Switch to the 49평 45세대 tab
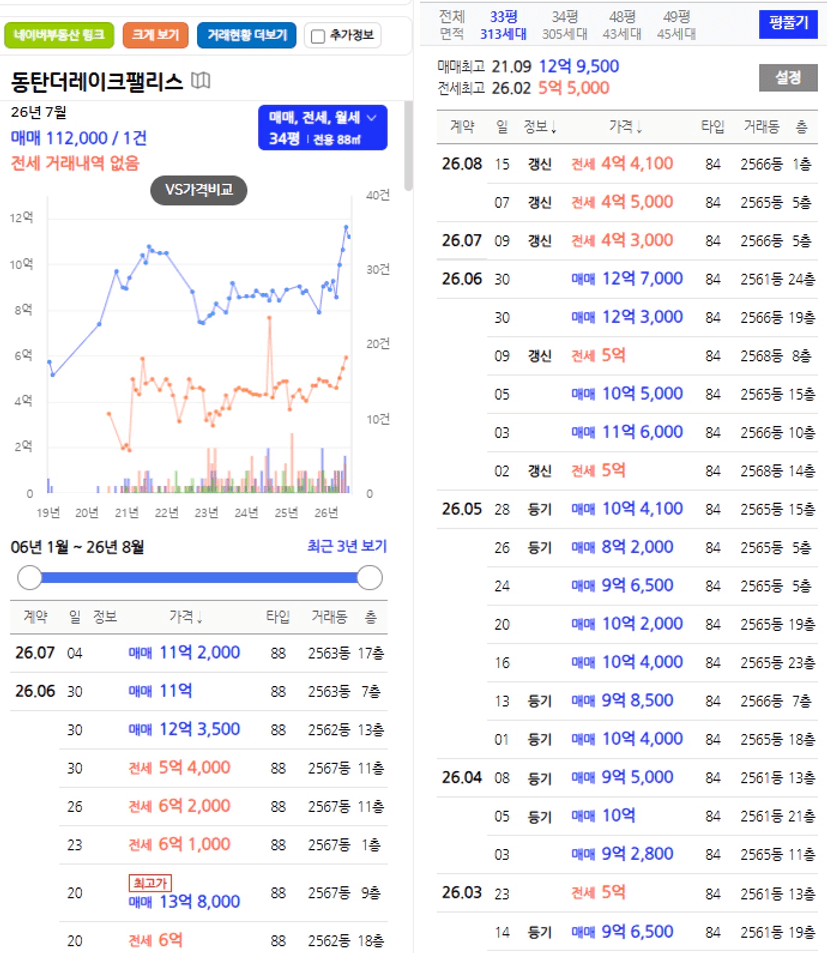Viewport: 827px width, 953px height. (676, 25)
